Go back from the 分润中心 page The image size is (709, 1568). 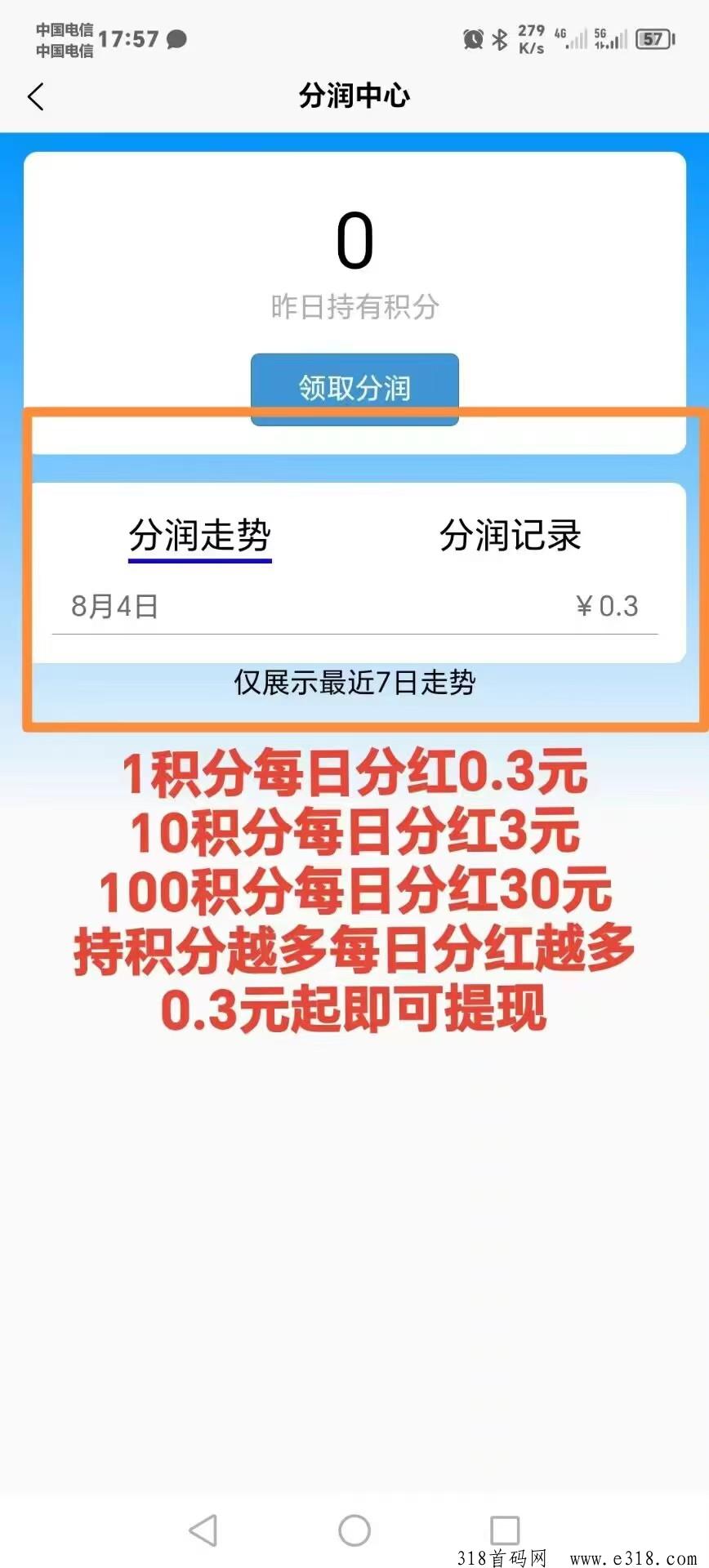[36, 96]
